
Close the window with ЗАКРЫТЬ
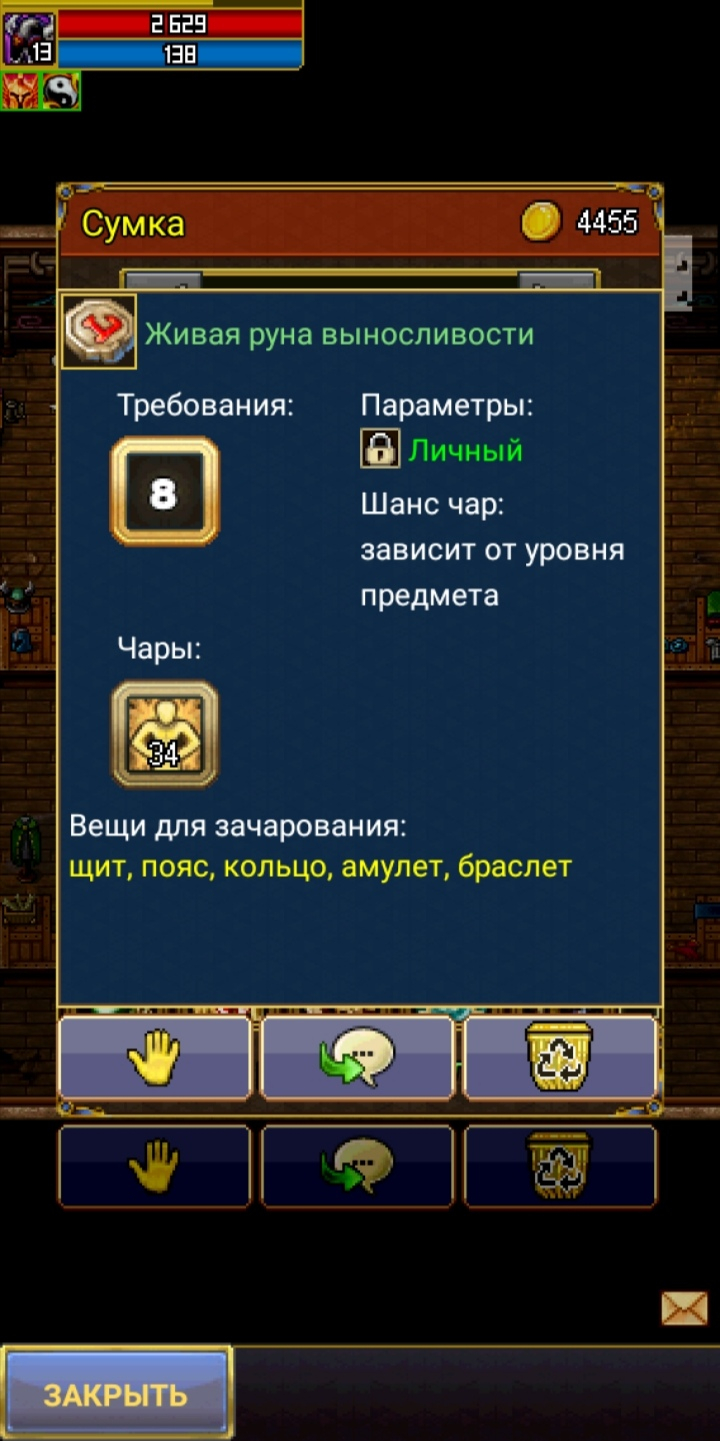click(116, 1394)
